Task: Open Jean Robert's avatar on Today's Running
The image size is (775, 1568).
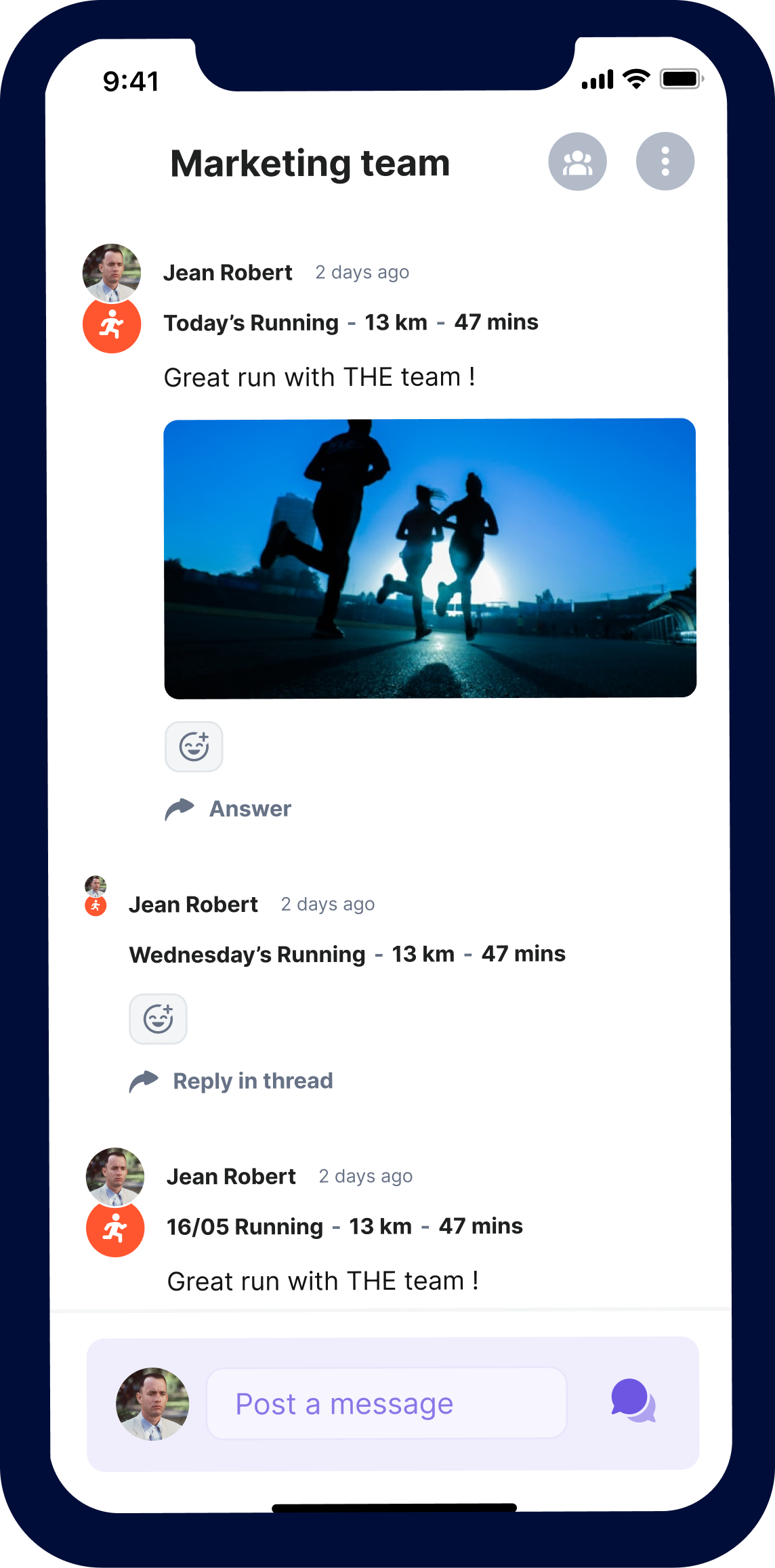Action: click(x=112, y=272)
